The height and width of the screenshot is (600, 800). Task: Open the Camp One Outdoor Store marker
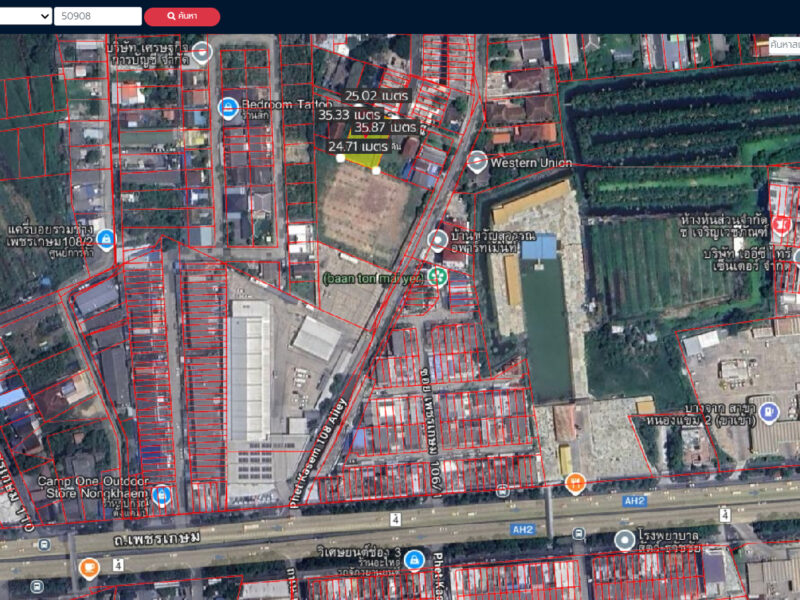(x=161, y=494)
